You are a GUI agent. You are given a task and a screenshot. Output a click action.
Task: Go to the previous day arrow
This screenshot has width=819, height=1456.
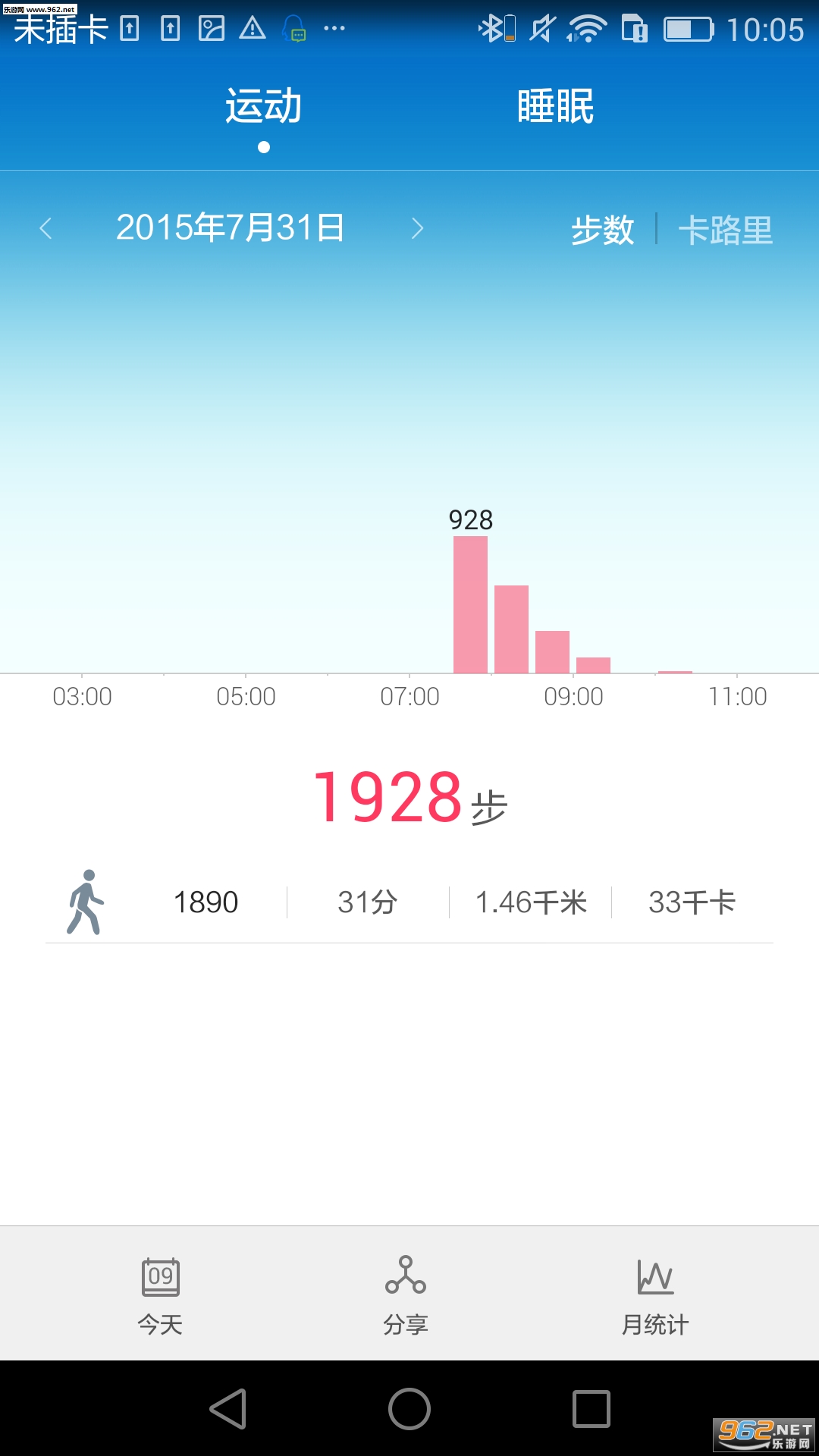click(45, 228)
